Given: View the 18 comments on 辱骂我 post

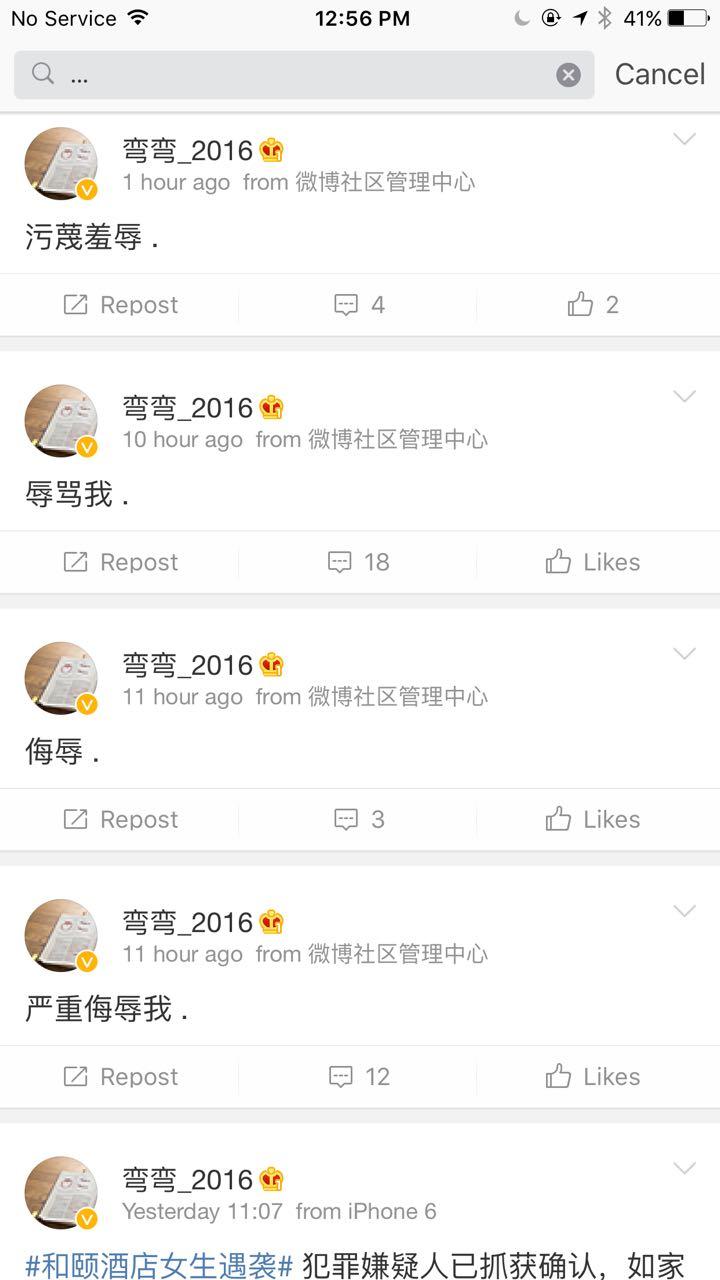Looking at the screenshot, I should tap(359, 562).
